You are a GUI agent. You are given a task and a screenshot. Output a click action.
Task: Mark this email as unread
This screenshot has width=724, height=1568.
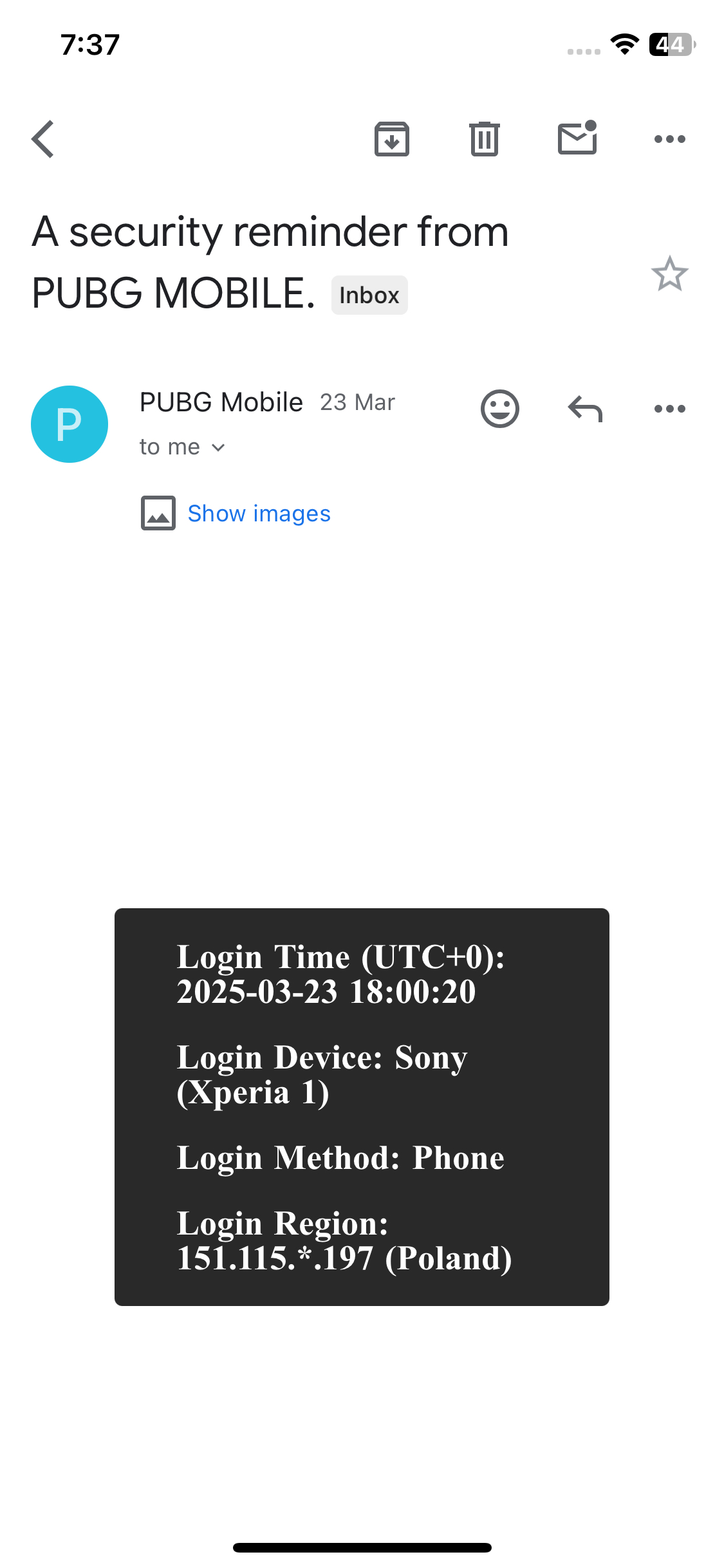[577, 138]
